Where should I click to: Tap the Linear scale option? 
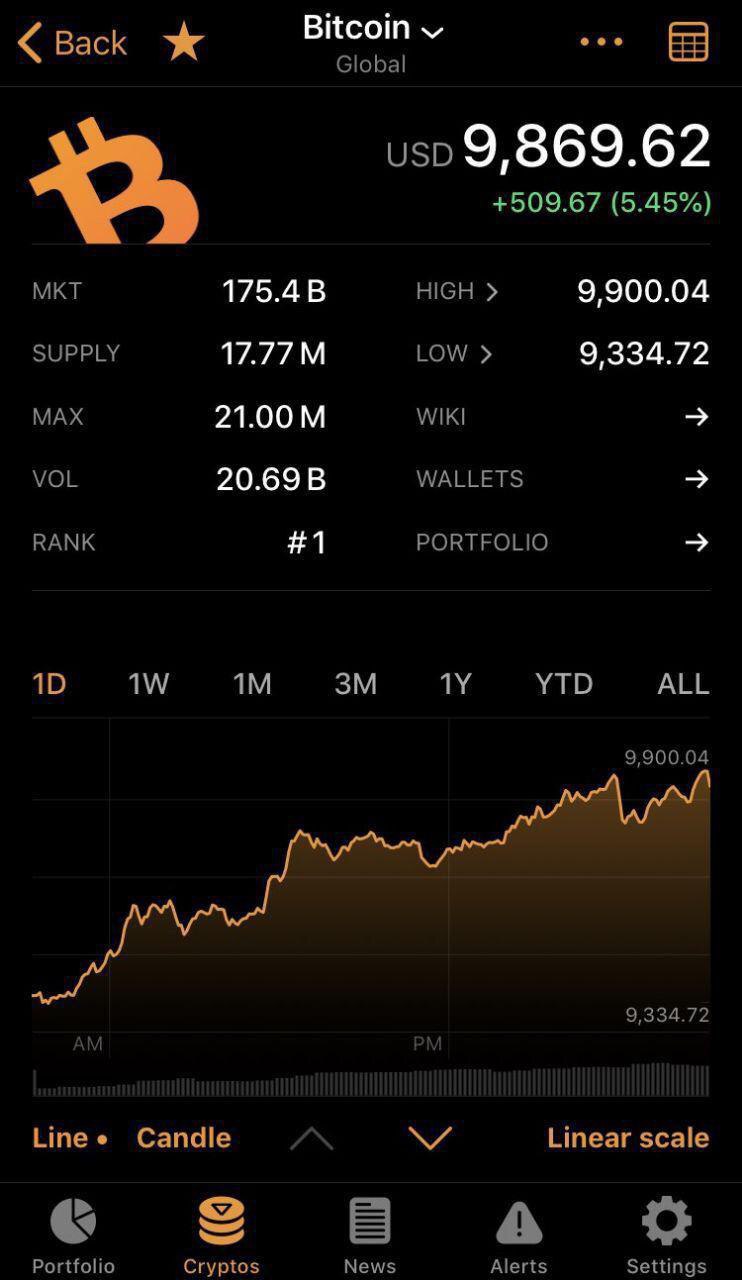pos(628,1138)
